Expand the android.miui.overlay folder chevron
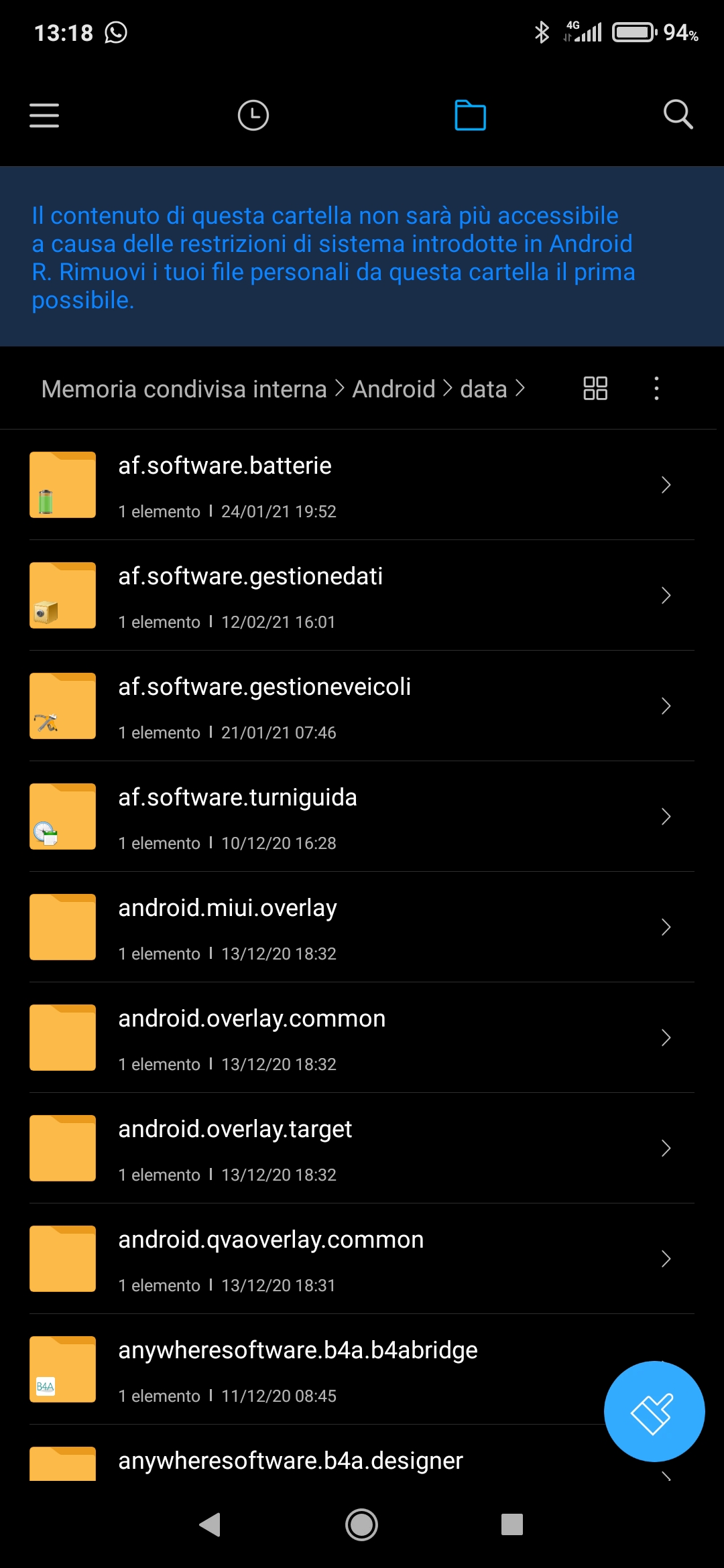 click(666, 927)
